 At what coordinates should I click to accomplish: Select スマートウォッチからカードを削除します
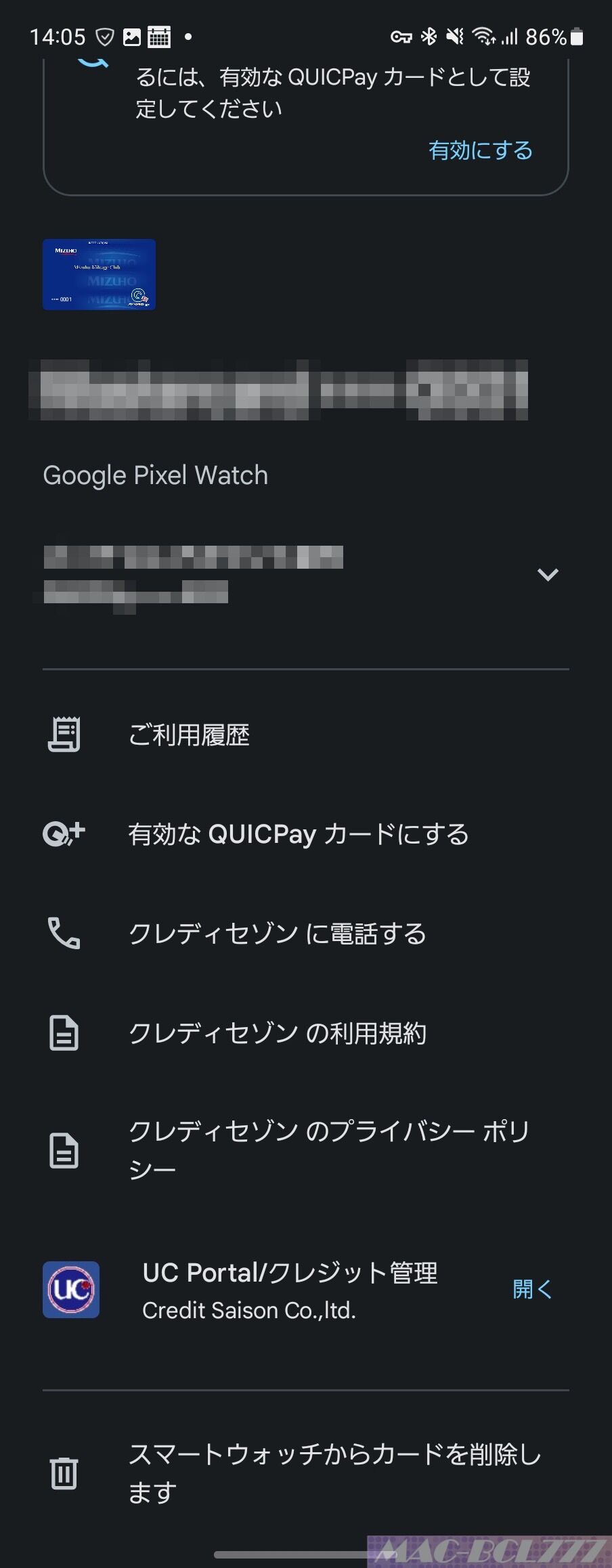(334, 1473)
